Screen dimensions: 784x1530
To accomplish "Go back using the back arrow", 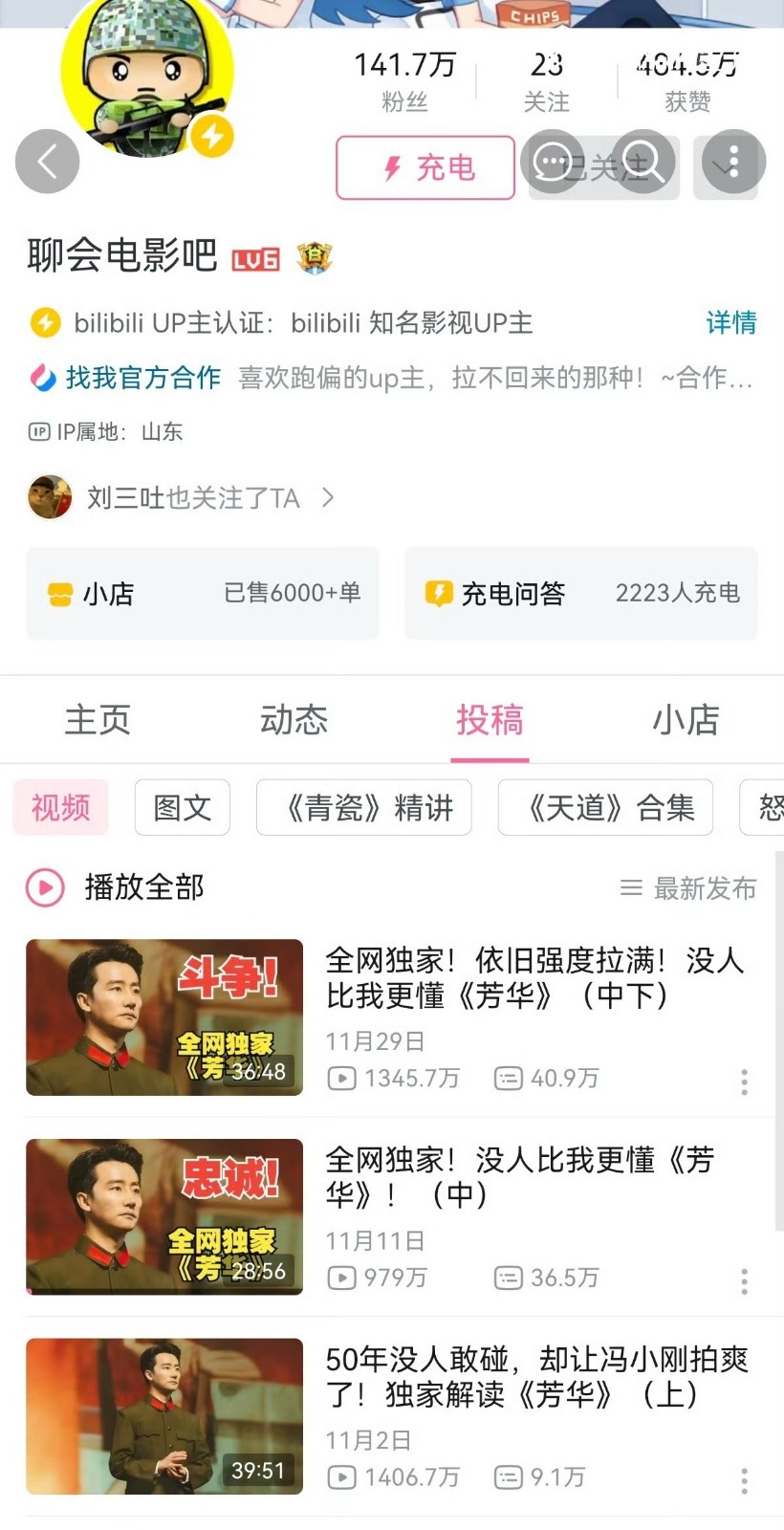I will tap(47, 161).
